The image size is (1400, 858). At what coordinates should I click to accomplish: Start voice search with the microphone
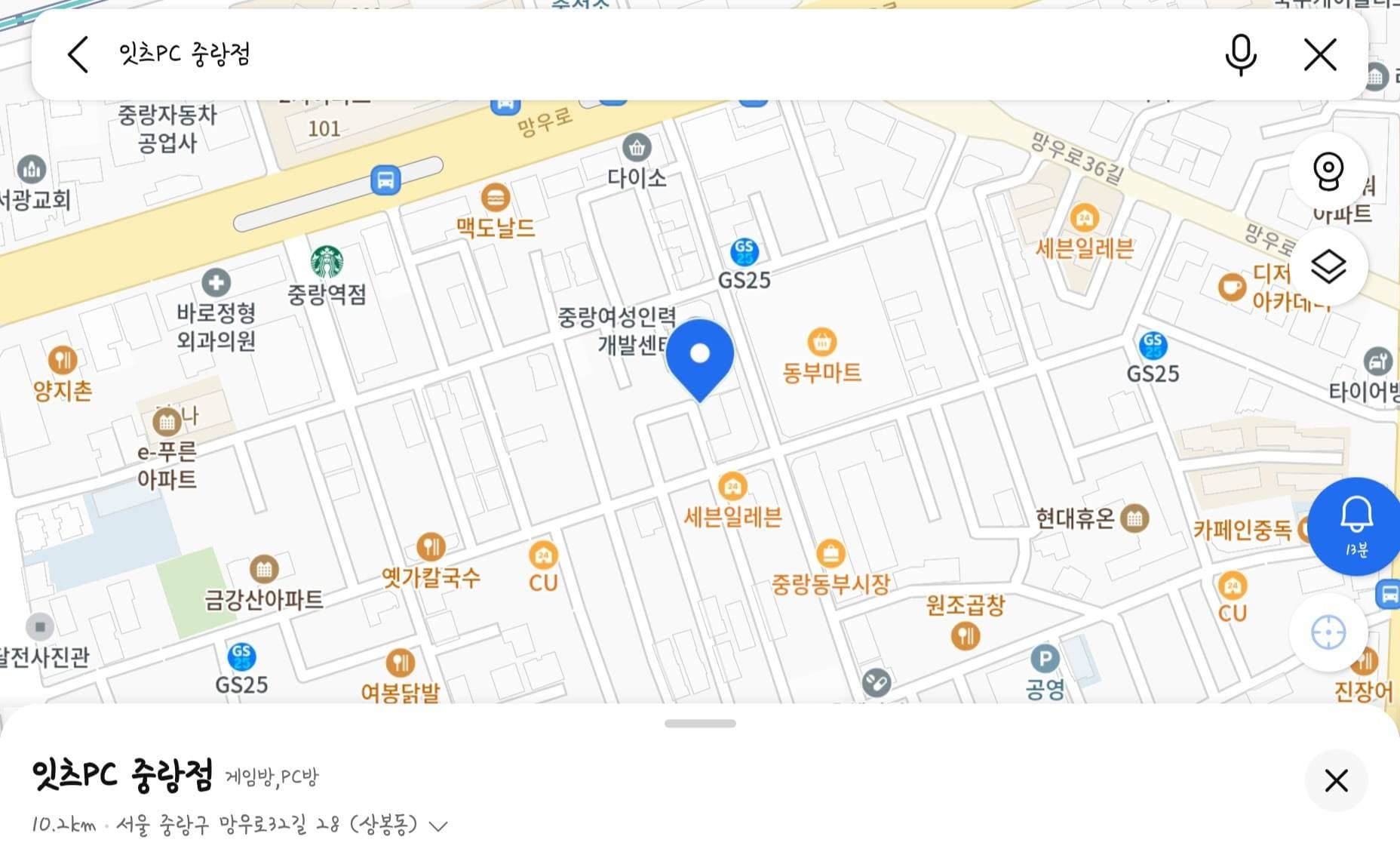(1240, 54)
